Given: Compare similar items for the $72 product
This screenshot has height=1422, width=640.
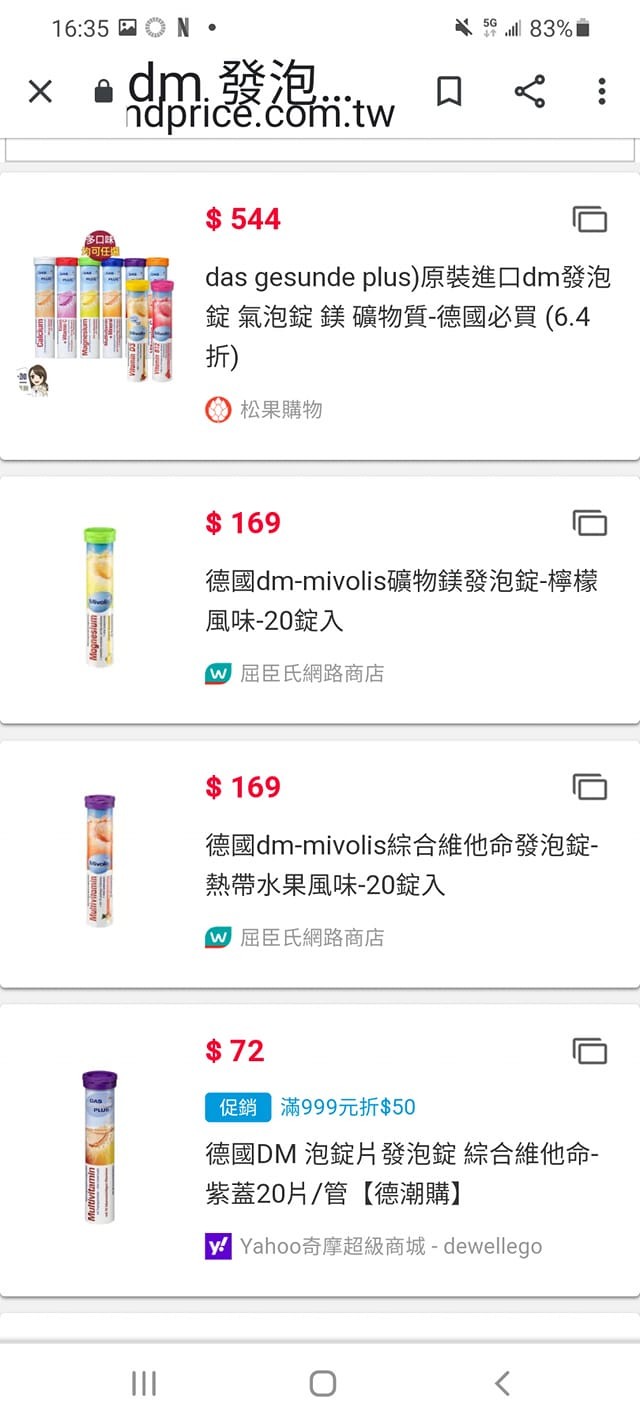Looking at the screenshot, I should 590,1051.
